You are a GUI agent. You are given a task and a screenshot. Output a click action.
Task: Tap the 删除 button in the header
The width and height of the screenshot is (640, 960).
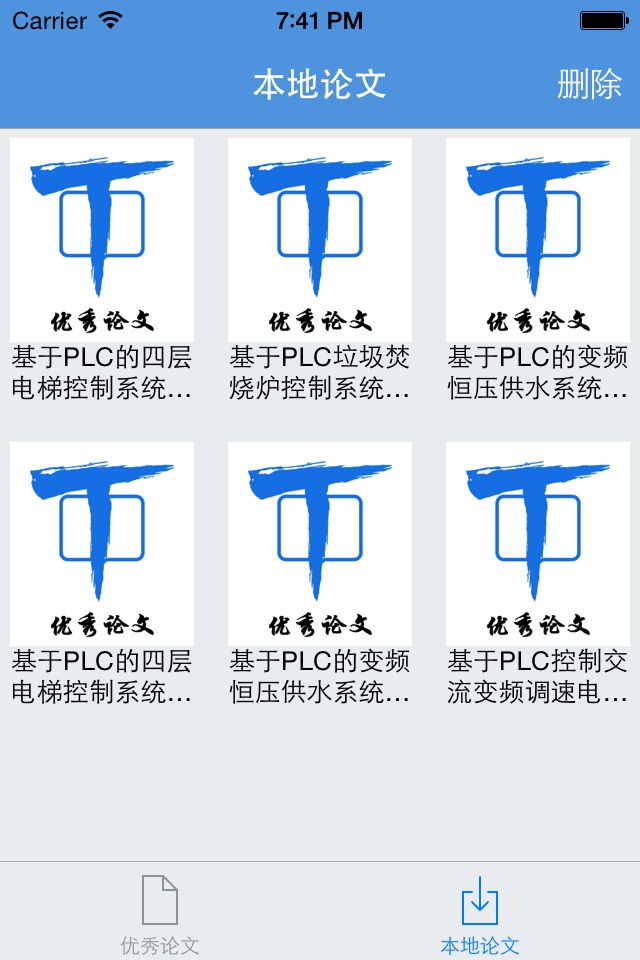point(589,84)
